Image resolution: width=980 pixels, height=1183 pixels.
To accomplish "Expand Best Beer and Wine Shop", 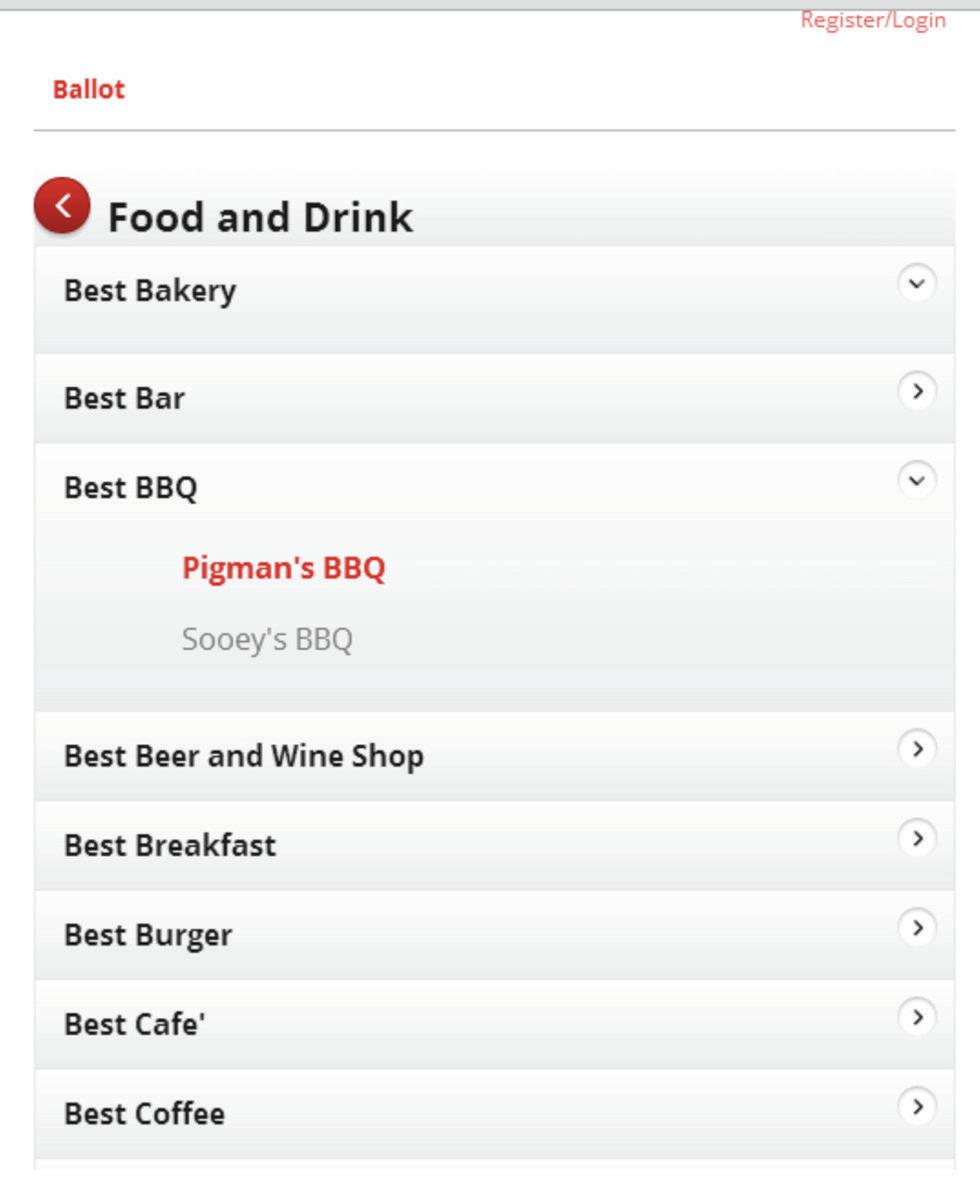I will (x=916, y=748).
